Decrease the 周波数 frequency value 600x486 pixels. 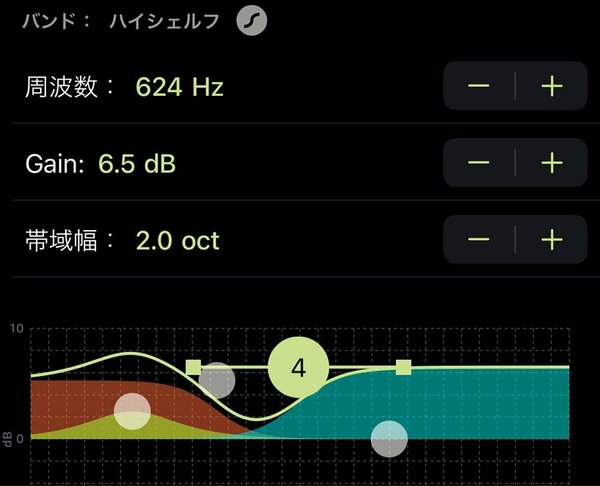pyautogui.click(x=479, y=86)
